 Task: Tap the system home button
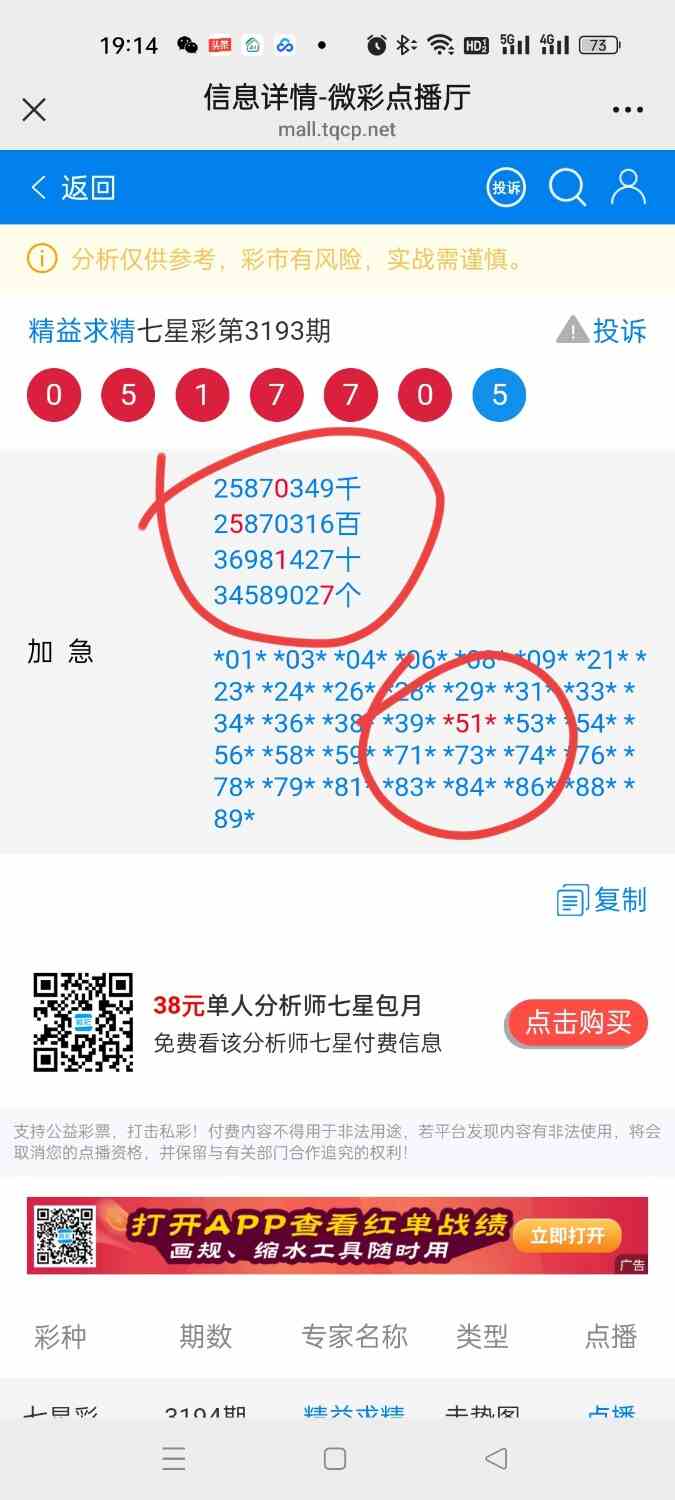tap(335, 1459)
